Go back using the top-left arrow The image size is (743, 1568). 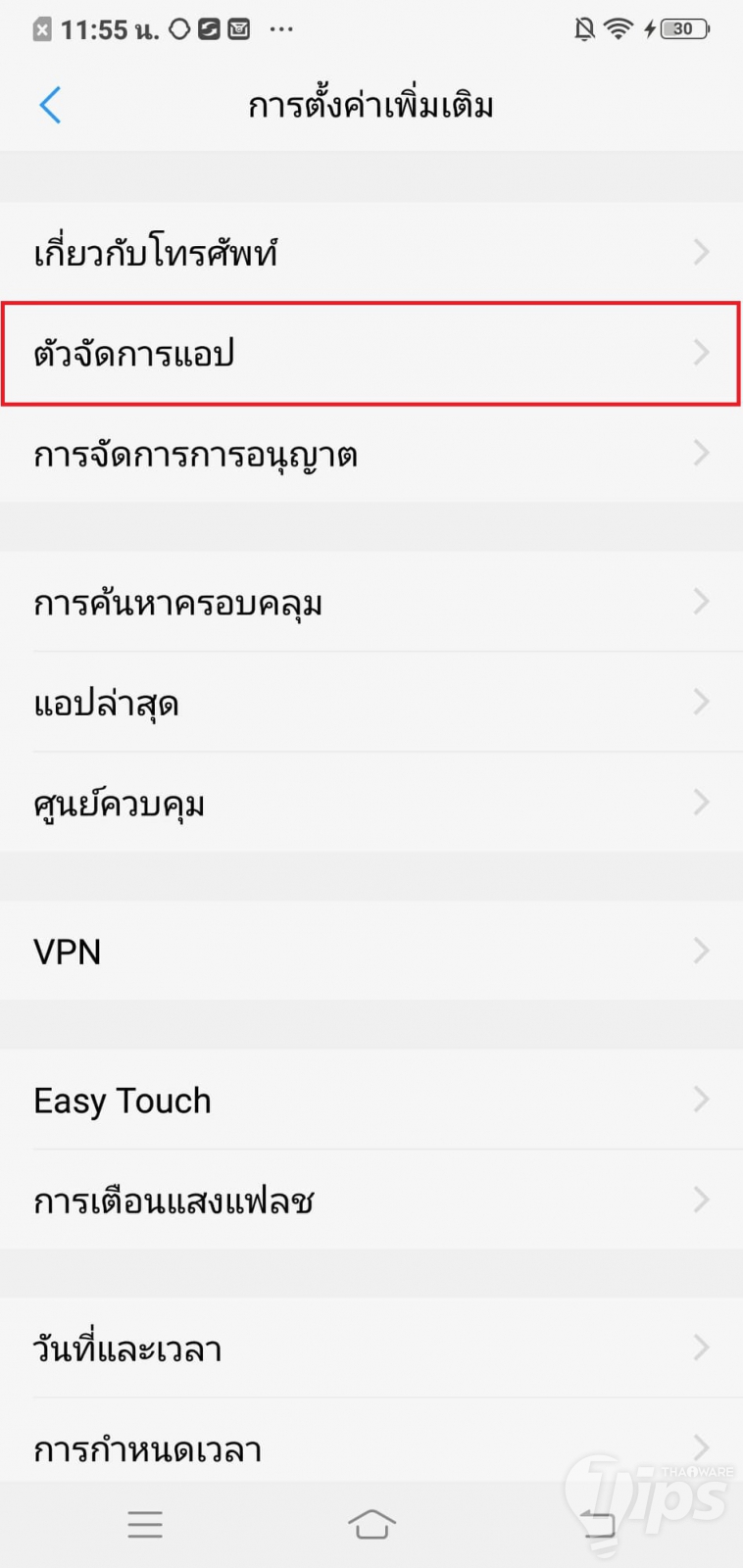pyautogui.click(x=50, y=105)
